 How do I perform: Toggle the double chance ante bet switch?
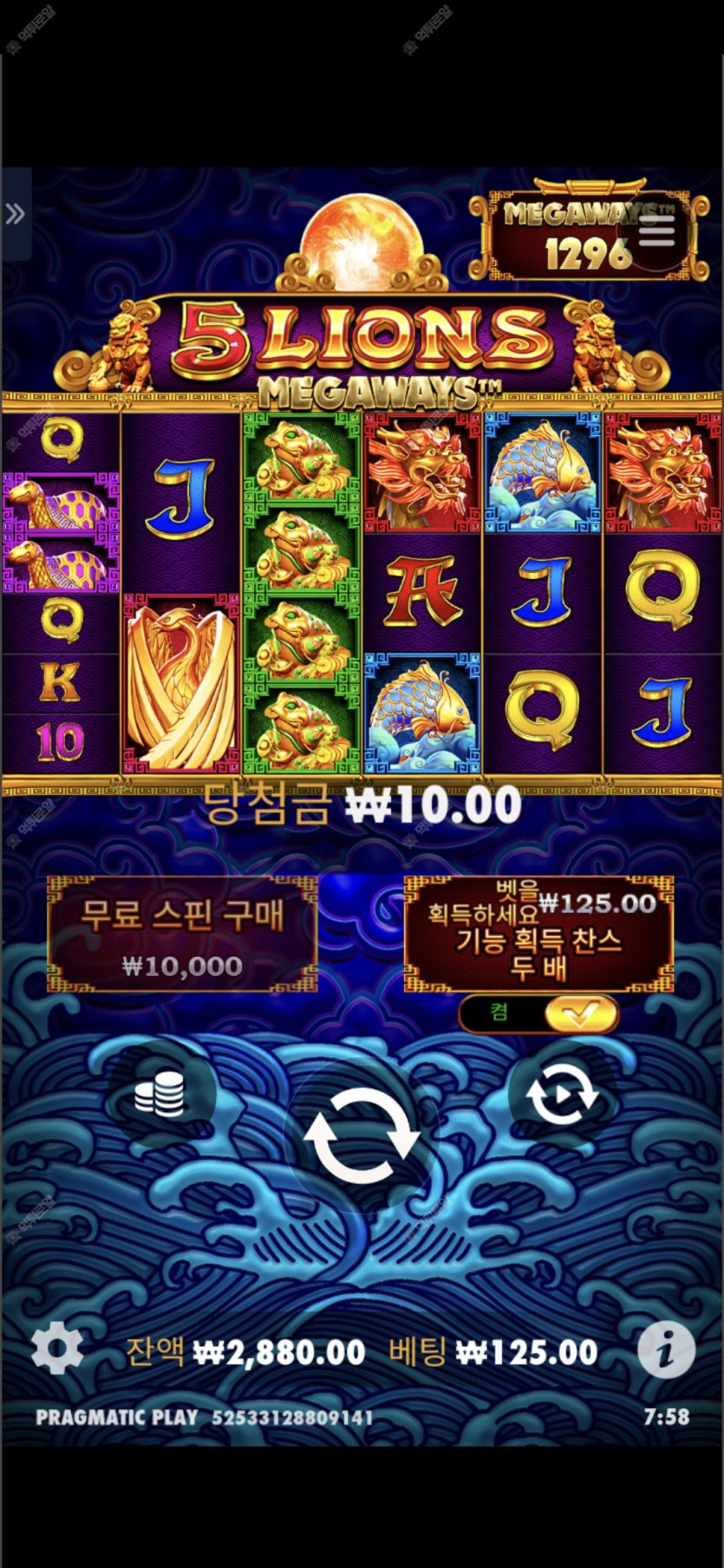538,1013
